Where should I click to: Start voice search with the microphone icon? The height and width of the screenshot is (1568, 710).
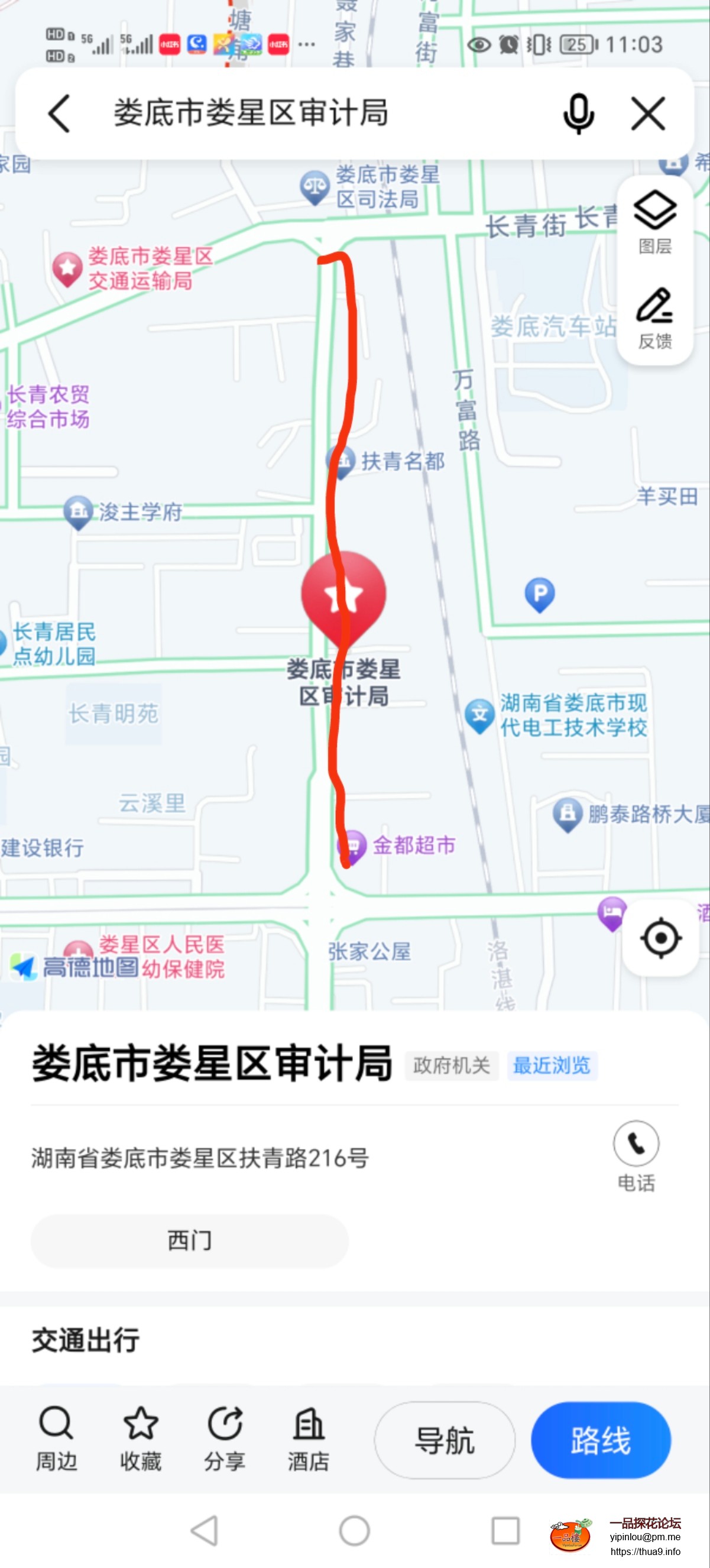point(578,113)
